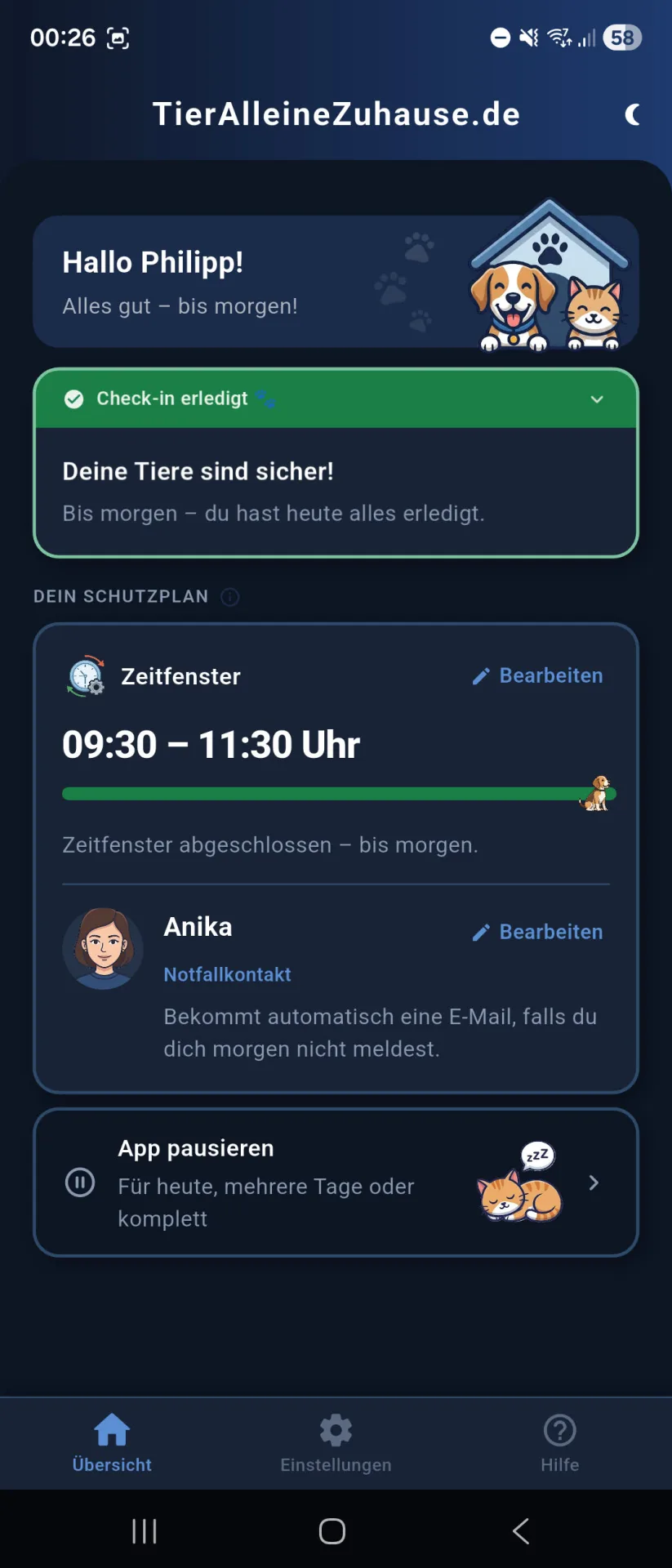Click Bearbeiten next to Anika
Viewport: 672px width, 1568px height.
tap(551, 931)
